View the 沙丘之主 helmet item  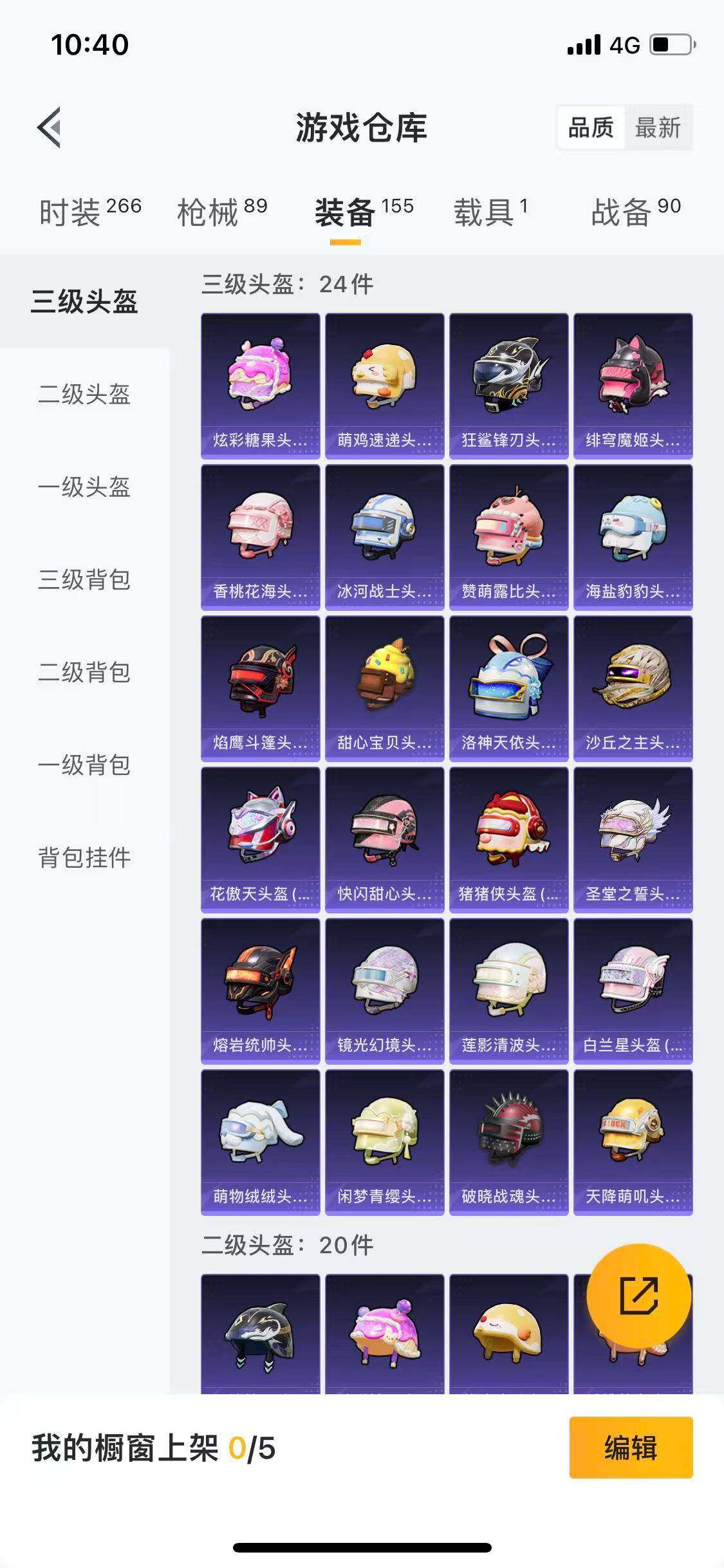pyautogui.click(x=633, y=688)
